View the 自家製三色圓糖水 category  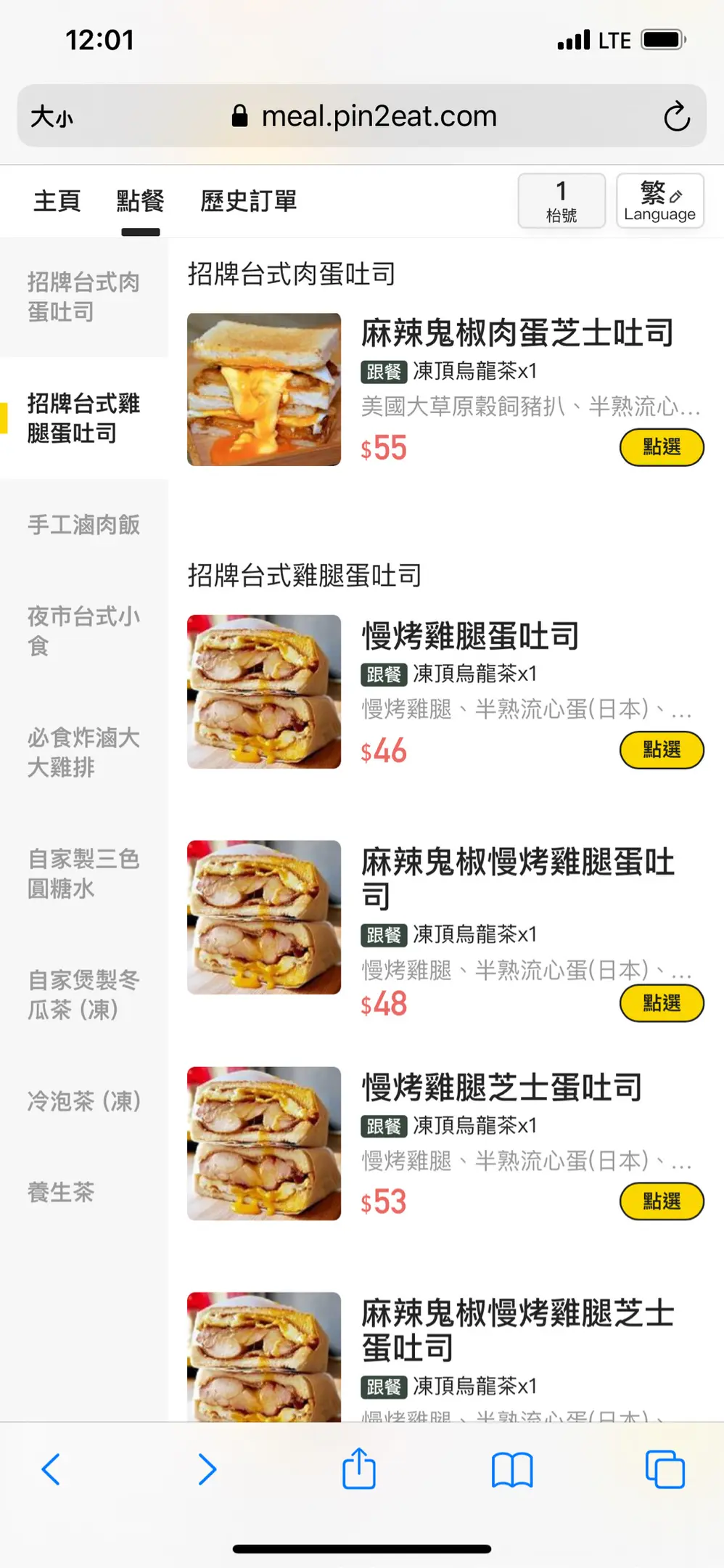tap(83, 873)
